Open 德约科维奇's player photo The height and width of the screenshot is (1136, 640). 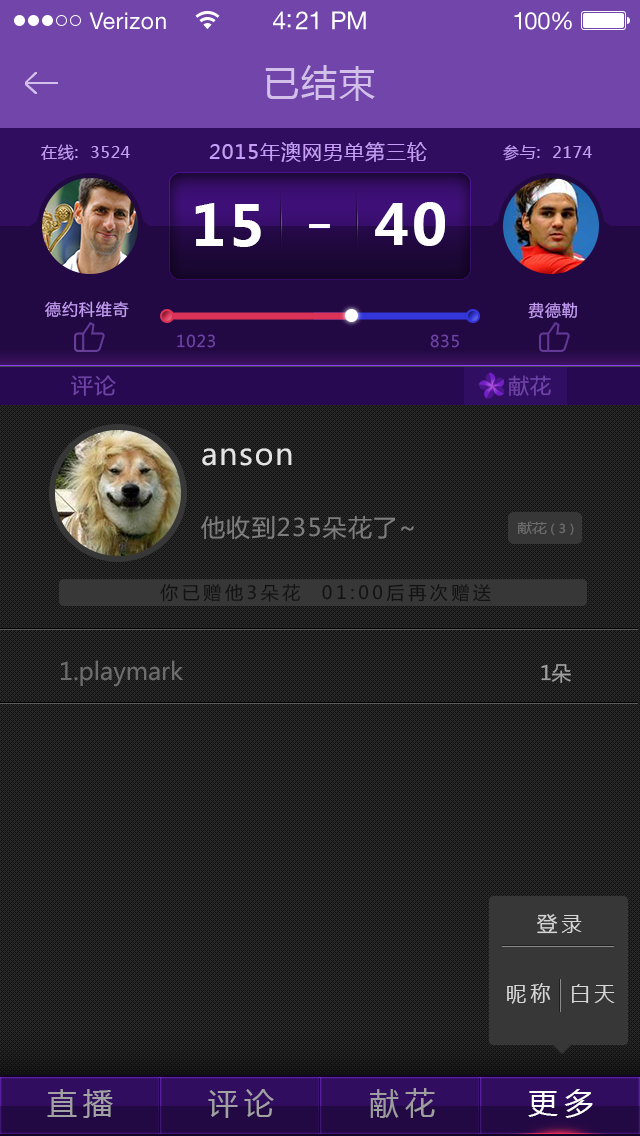click(x=89, y=226)
